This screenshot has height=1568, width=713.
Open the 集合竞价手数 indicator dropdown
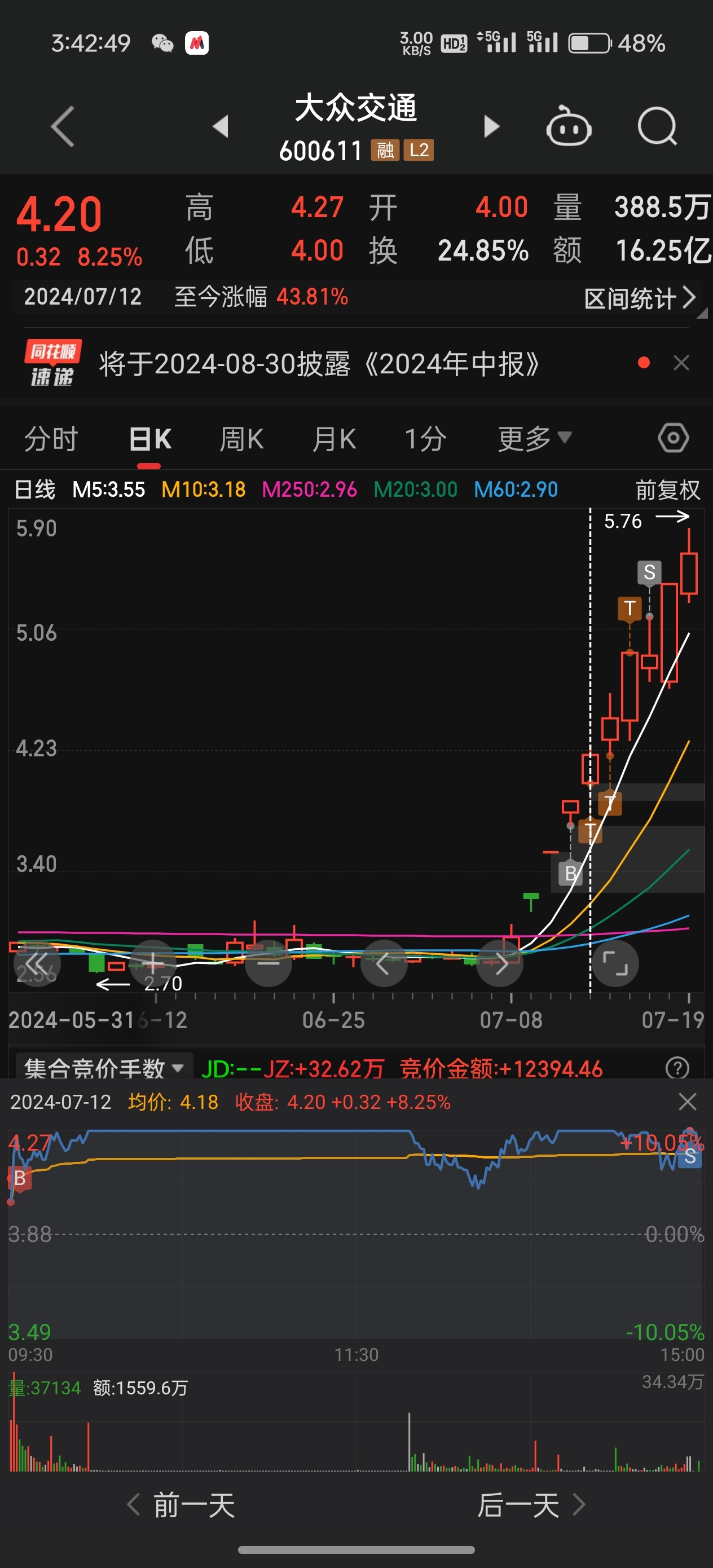104,1067
